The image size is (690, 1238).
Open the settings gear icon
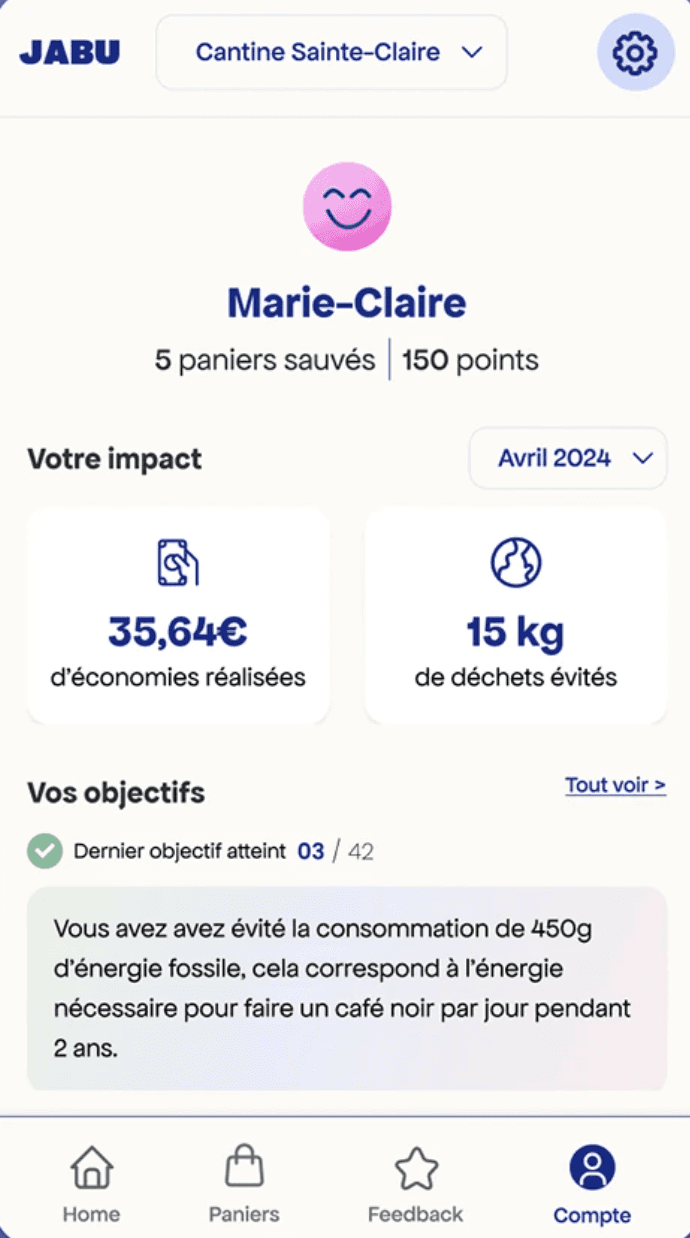point(634,53)
